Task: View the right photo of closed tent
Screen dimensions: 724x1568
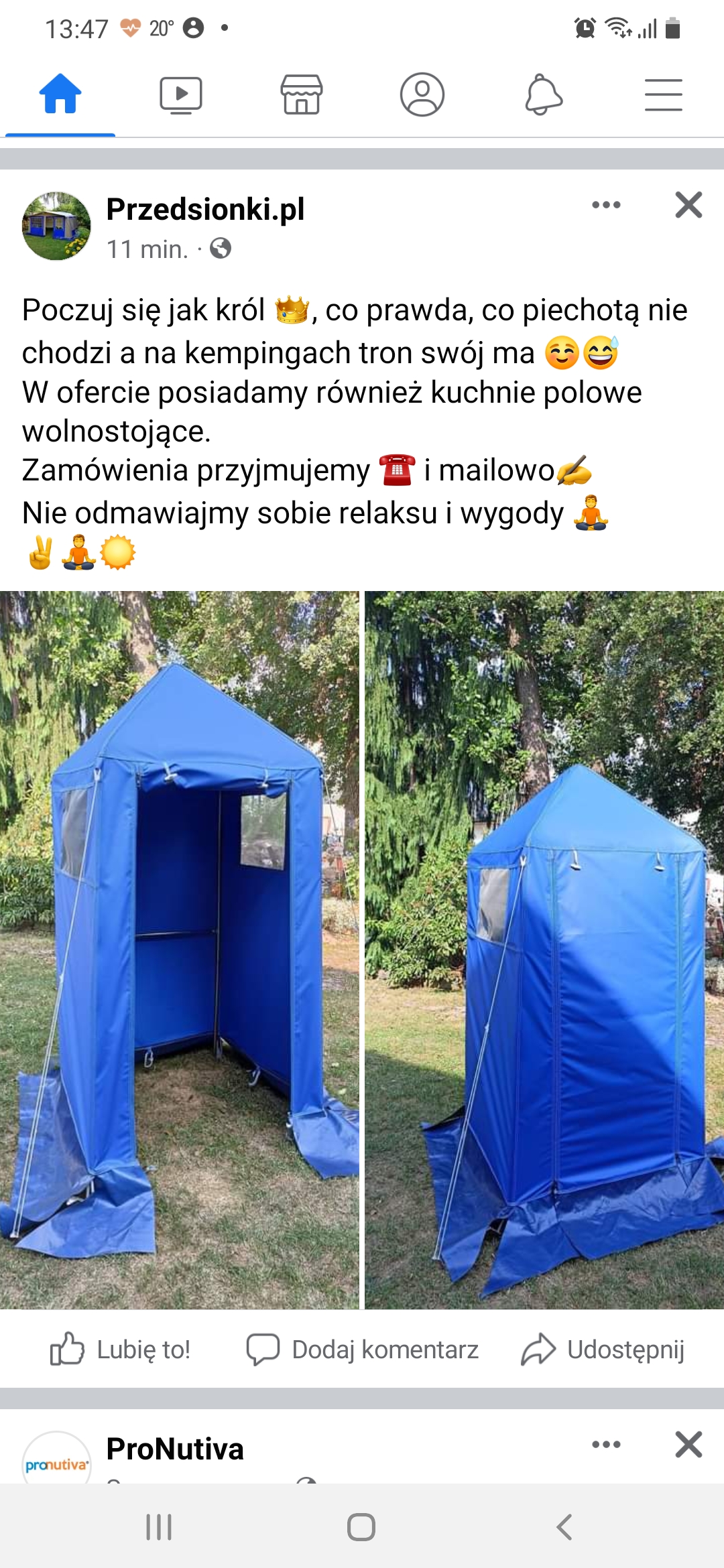Action: coord(544,950)
